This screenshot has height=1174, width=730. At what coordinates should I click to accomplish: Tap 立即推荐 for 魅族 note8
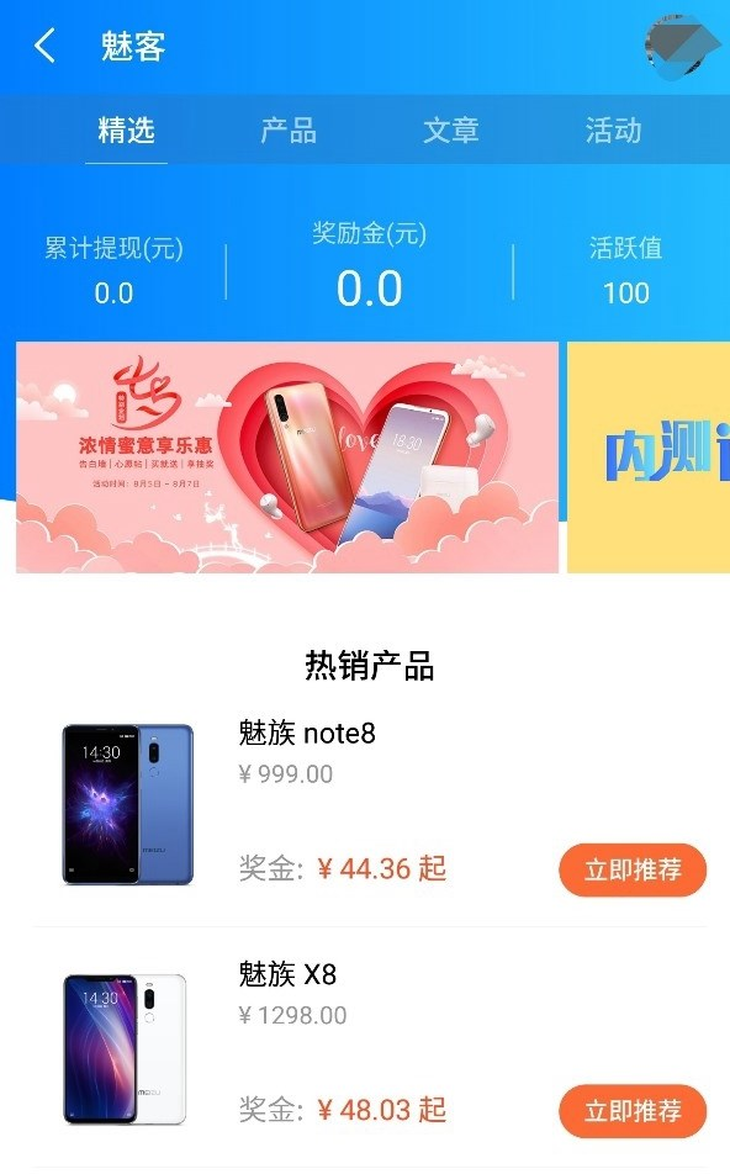[633, 869]
